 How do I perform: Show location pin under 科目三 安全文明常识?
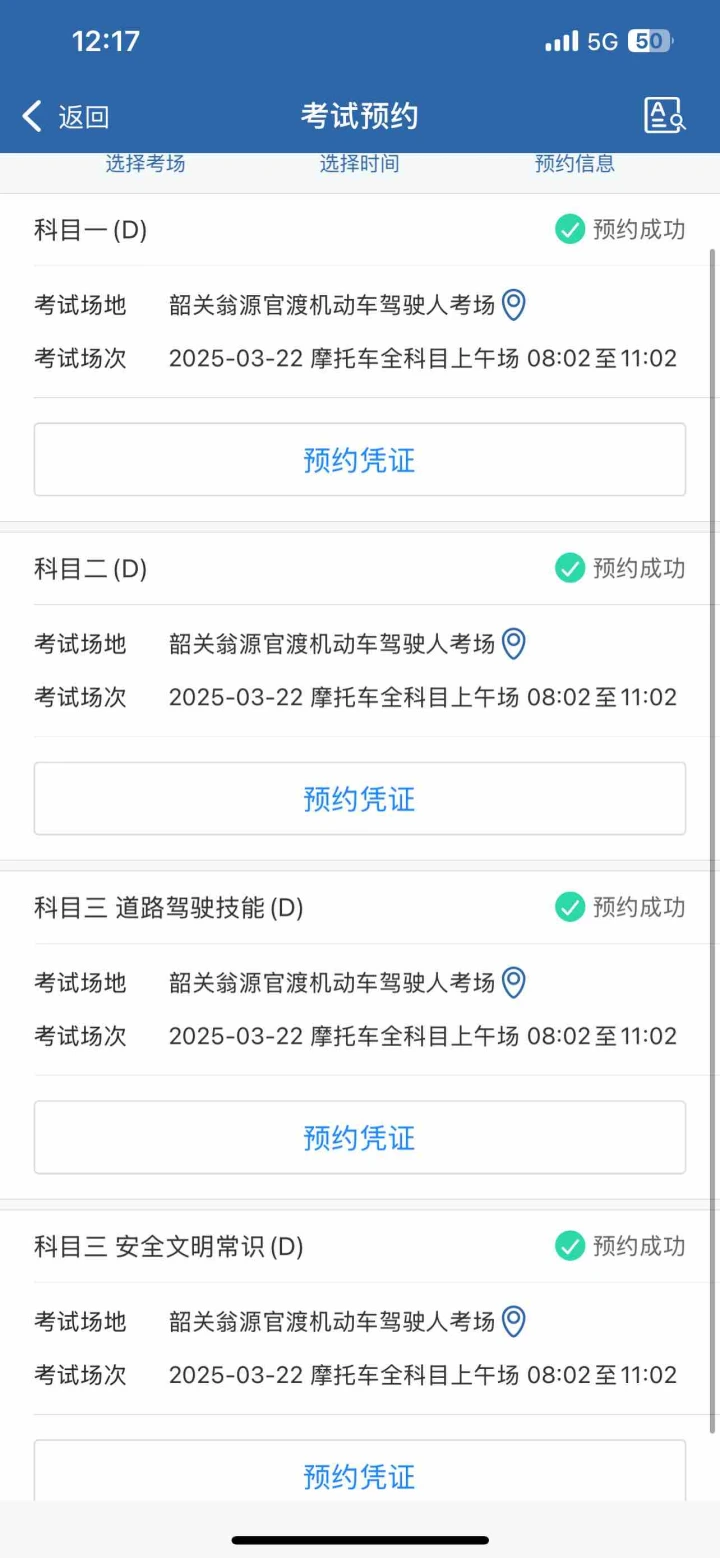(x=514, y=1322)
